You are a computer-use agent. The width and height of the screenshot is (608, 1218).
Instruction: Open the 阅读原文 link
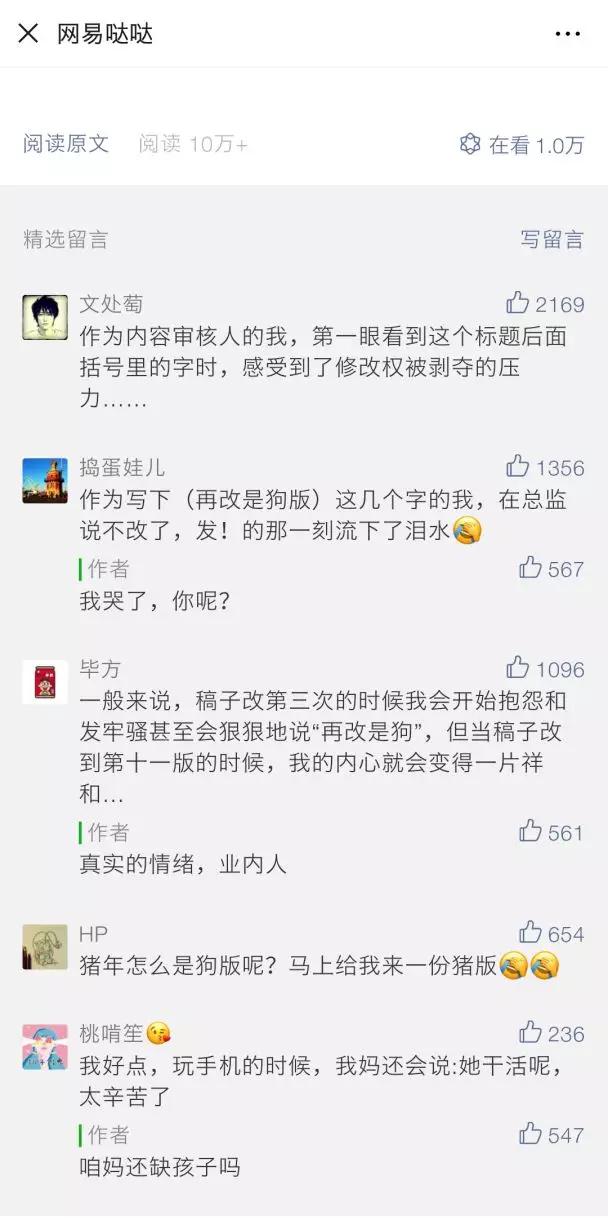point(66,144)
